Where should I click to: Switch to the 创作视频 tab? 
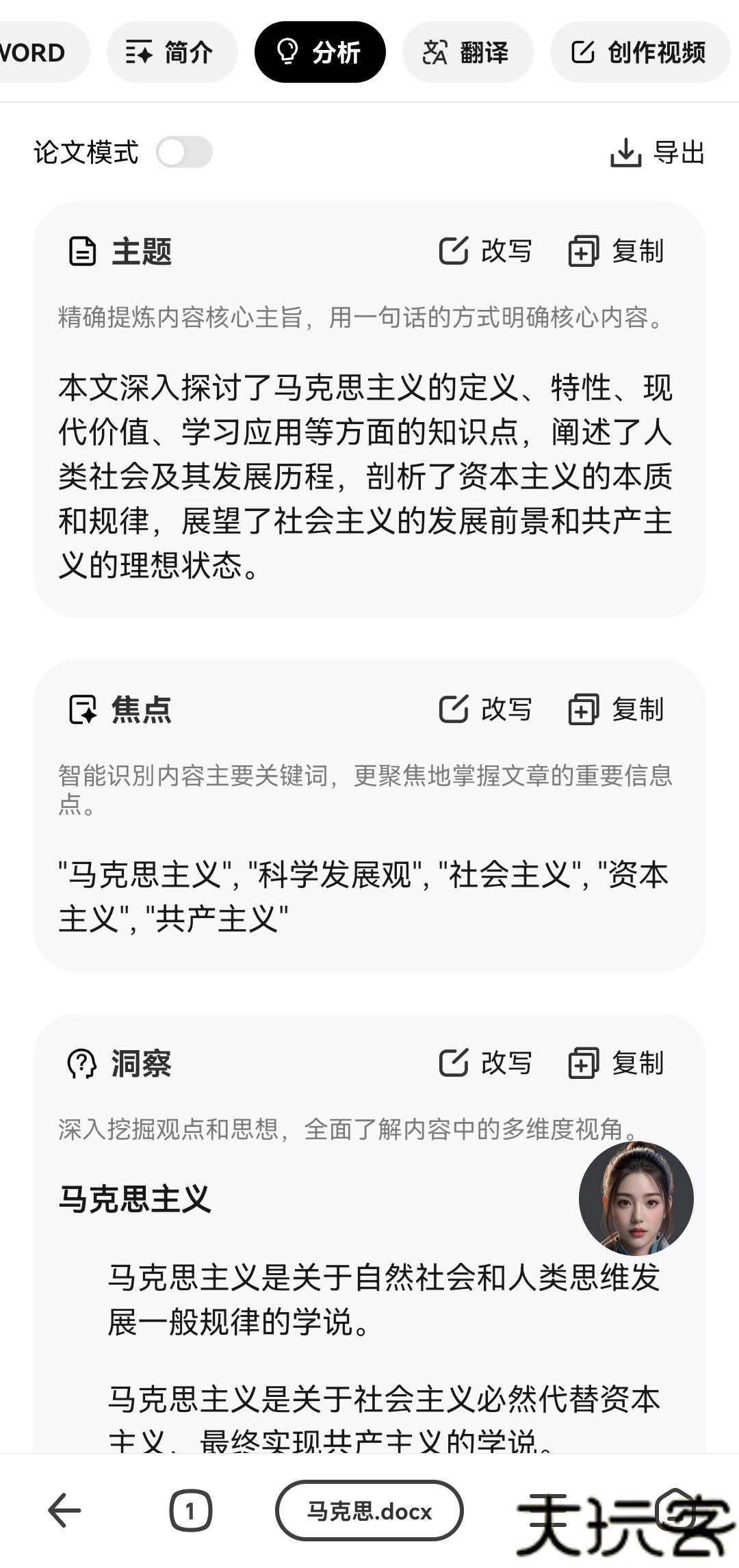pyautogui.click(x=640, y=53)
